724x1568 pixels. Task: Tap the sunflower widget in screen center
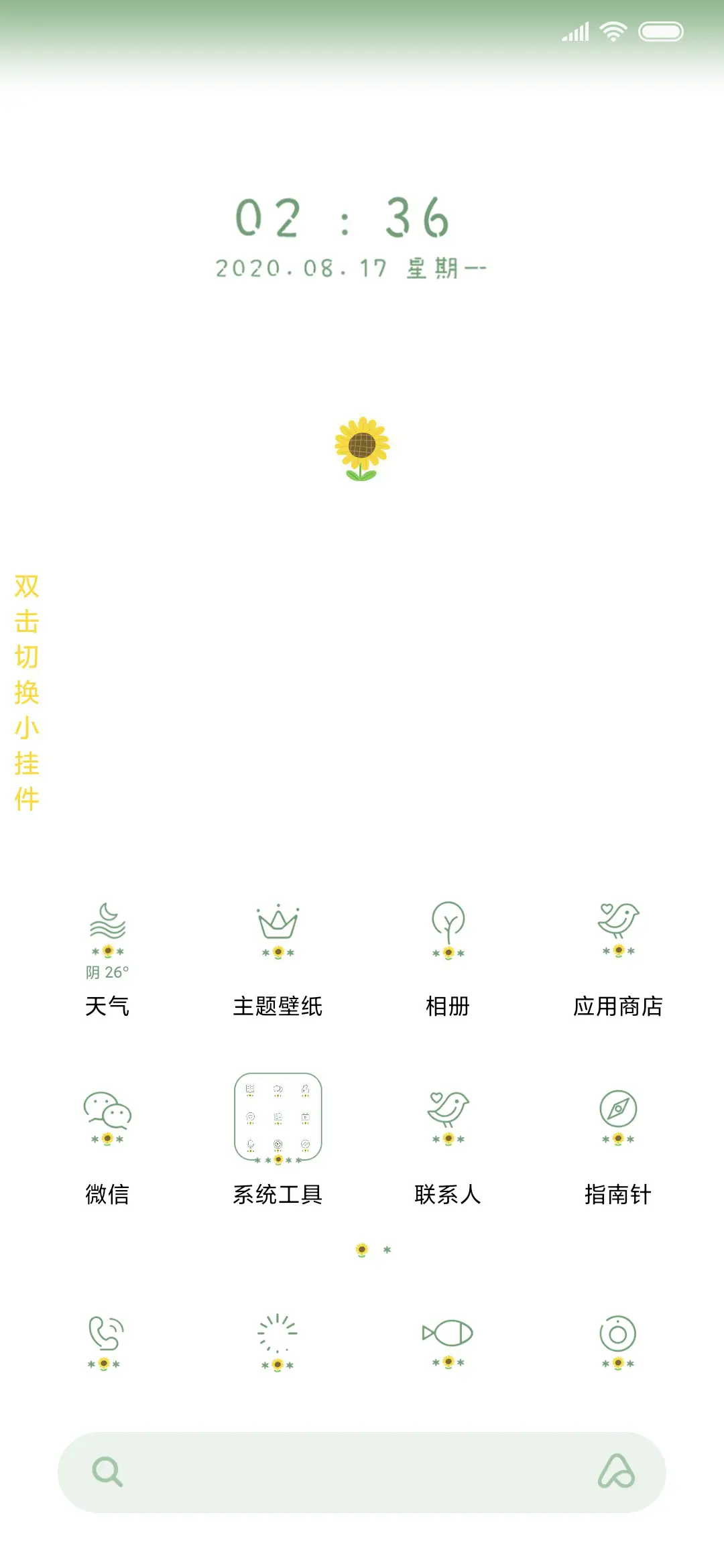362,449
